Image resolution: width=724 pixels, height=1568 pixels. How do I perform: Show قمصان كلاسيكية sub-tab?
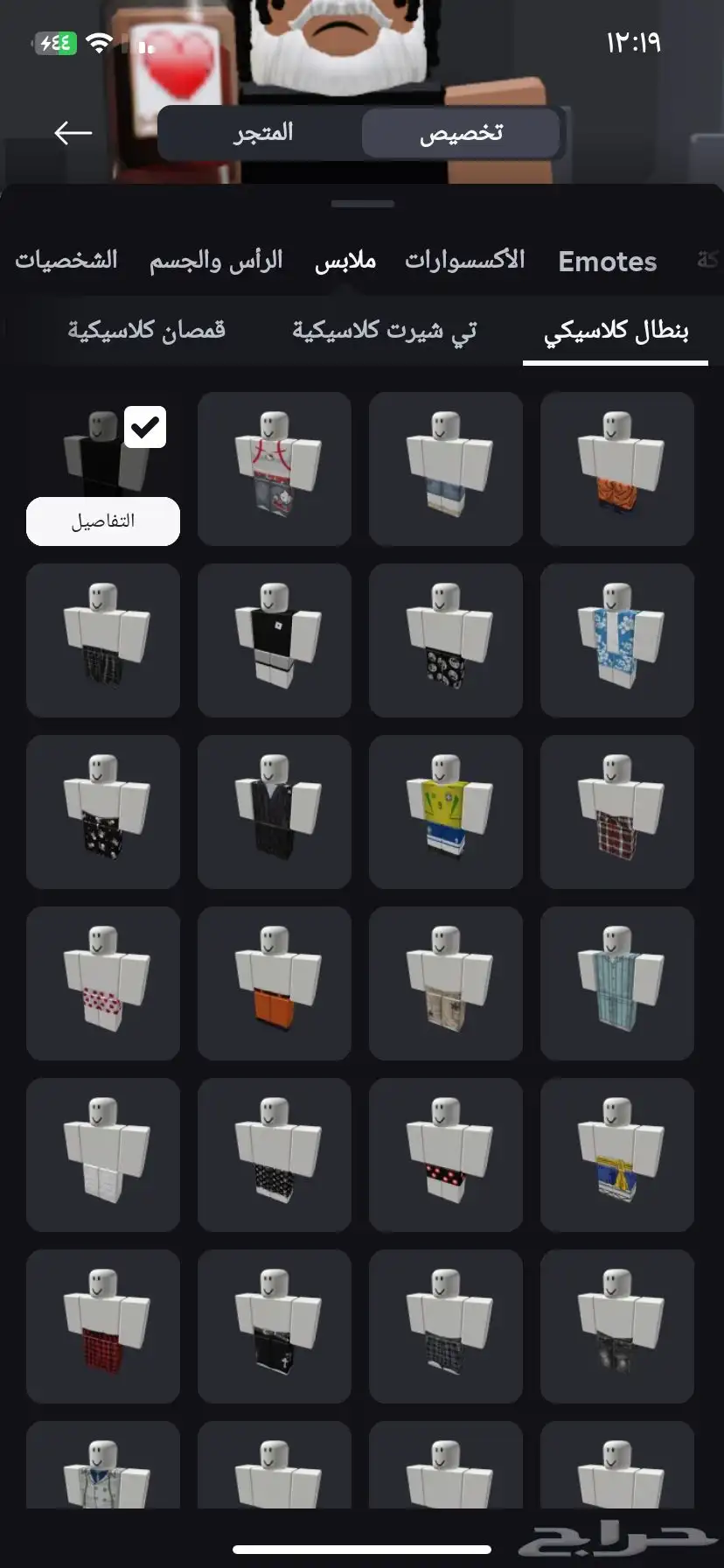point(147,331)
